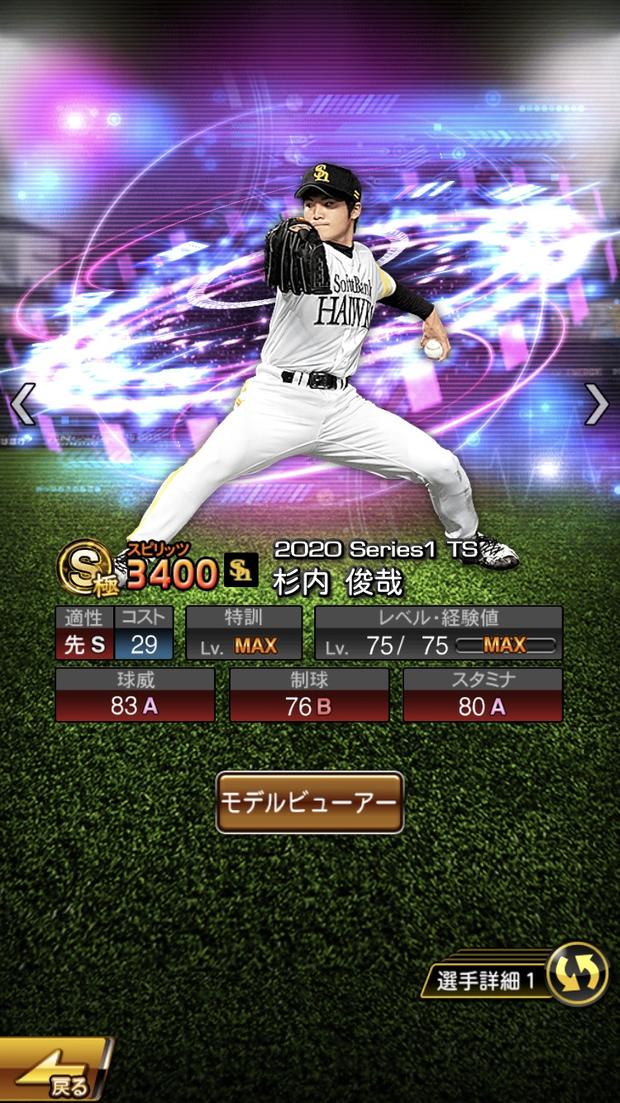Screen dimensions: 620x1103
Task: Switch the 選手詳細 1 detail view
Action: 578,973
